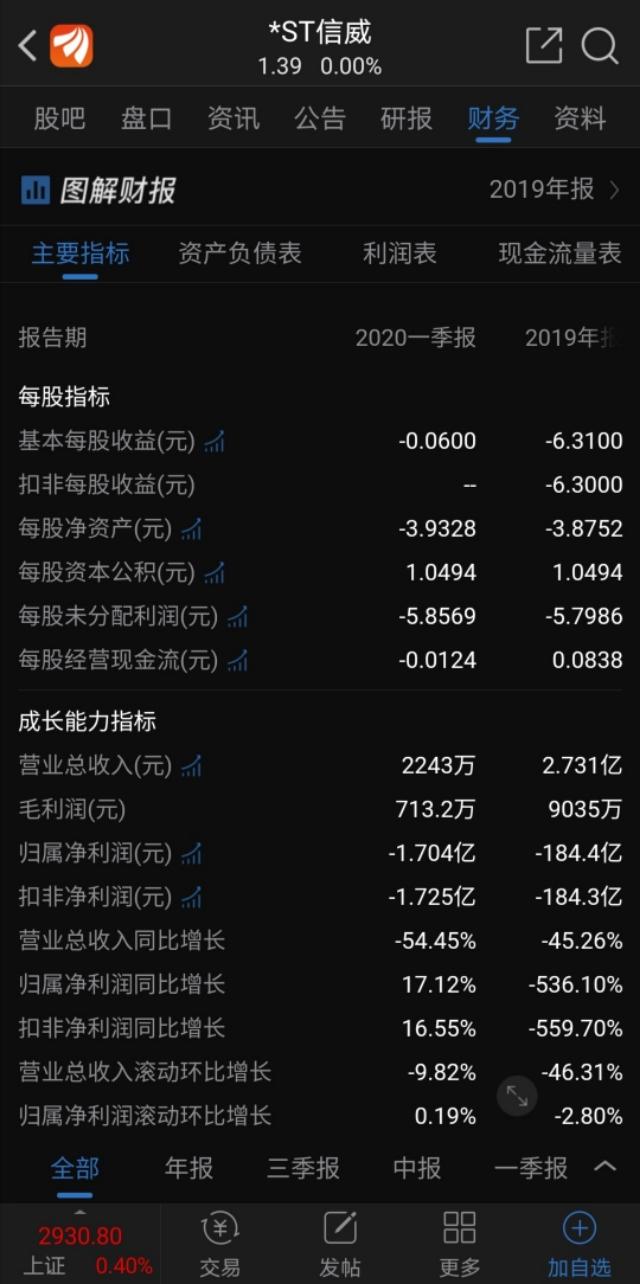Filter reports by 年报

189,1168
